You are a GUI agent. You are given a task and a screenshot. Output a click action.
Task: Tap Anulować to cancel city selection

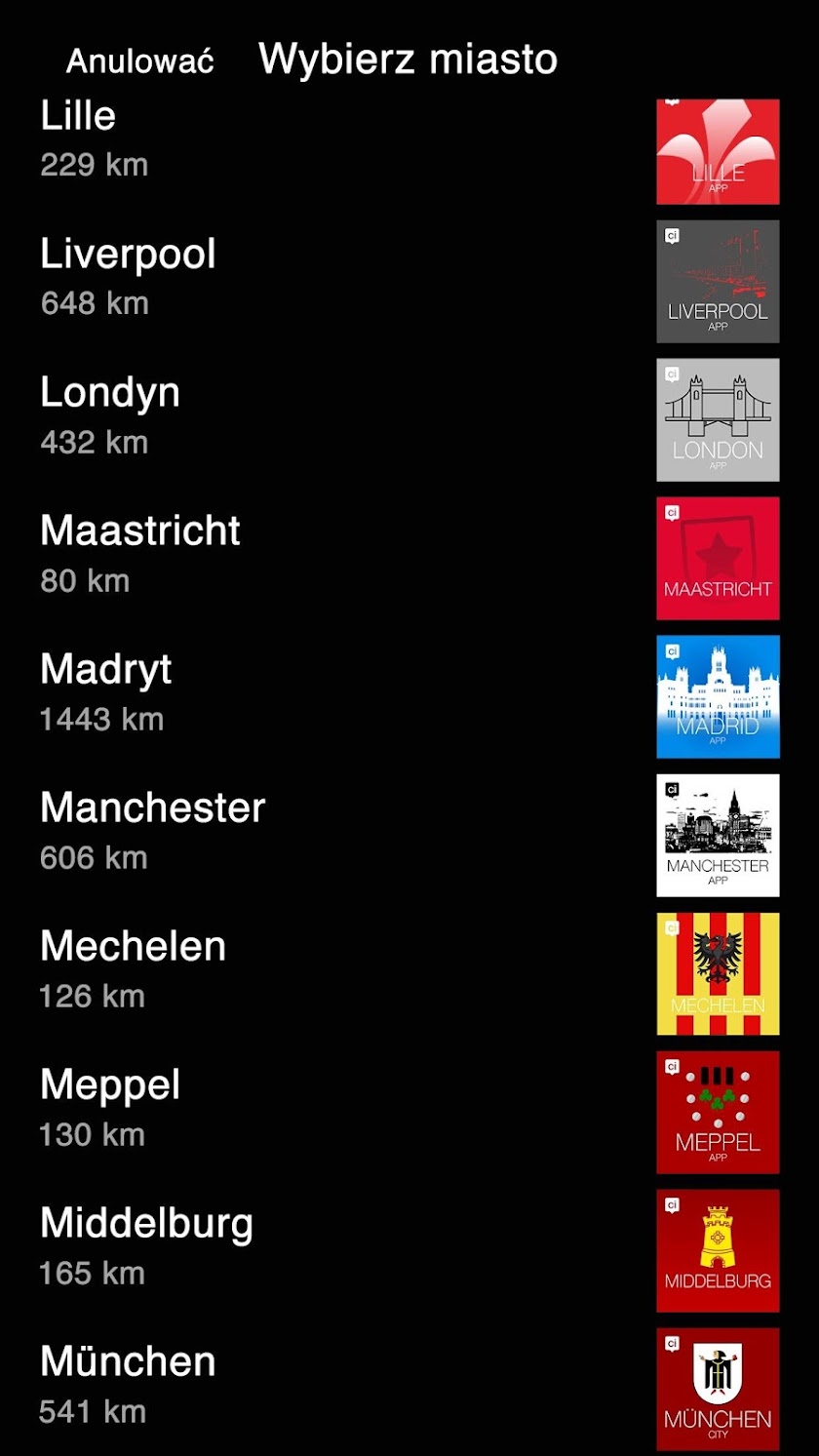click(x=139, y=61)
